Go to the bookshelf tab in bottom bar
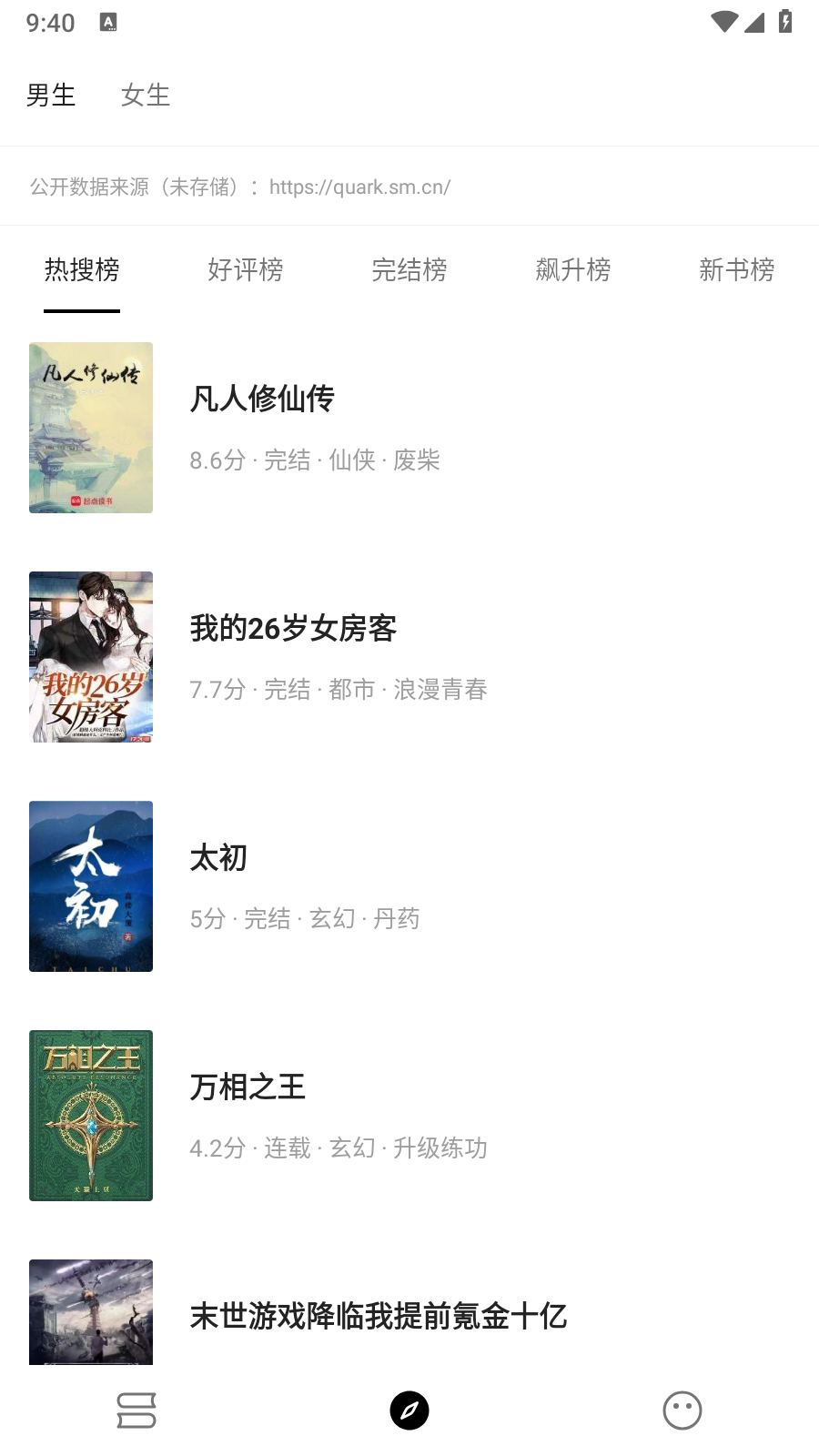 (x=136, y=1410)
